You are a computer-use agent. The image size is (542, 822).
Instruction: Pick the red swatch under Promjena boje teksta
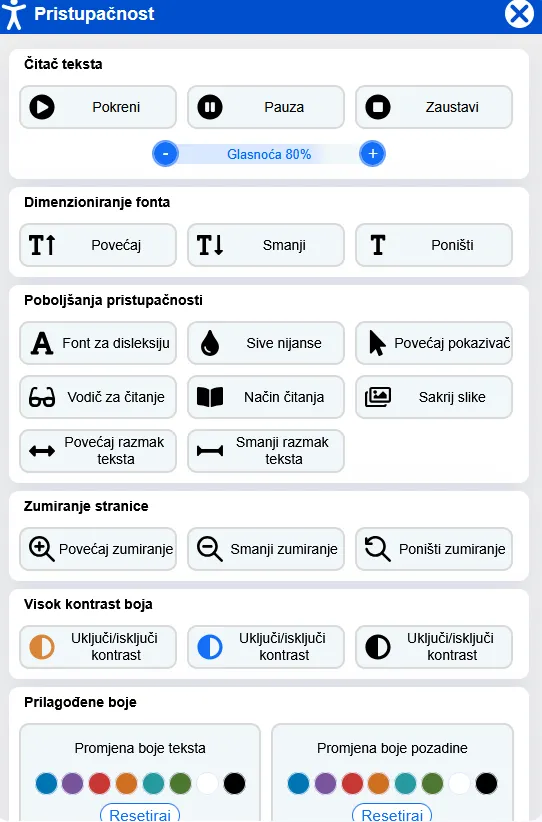[100, 783]
